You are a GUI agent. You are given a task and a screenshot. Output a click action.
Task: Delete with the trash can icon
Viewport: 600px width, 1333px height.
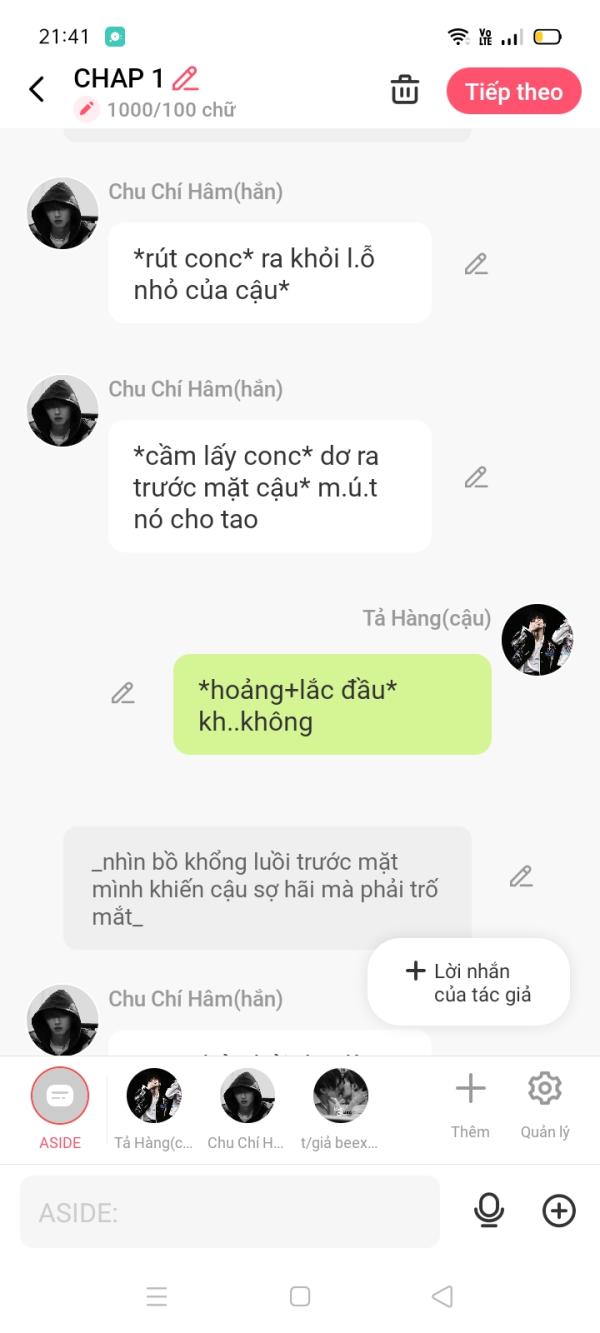pos(405,90)
